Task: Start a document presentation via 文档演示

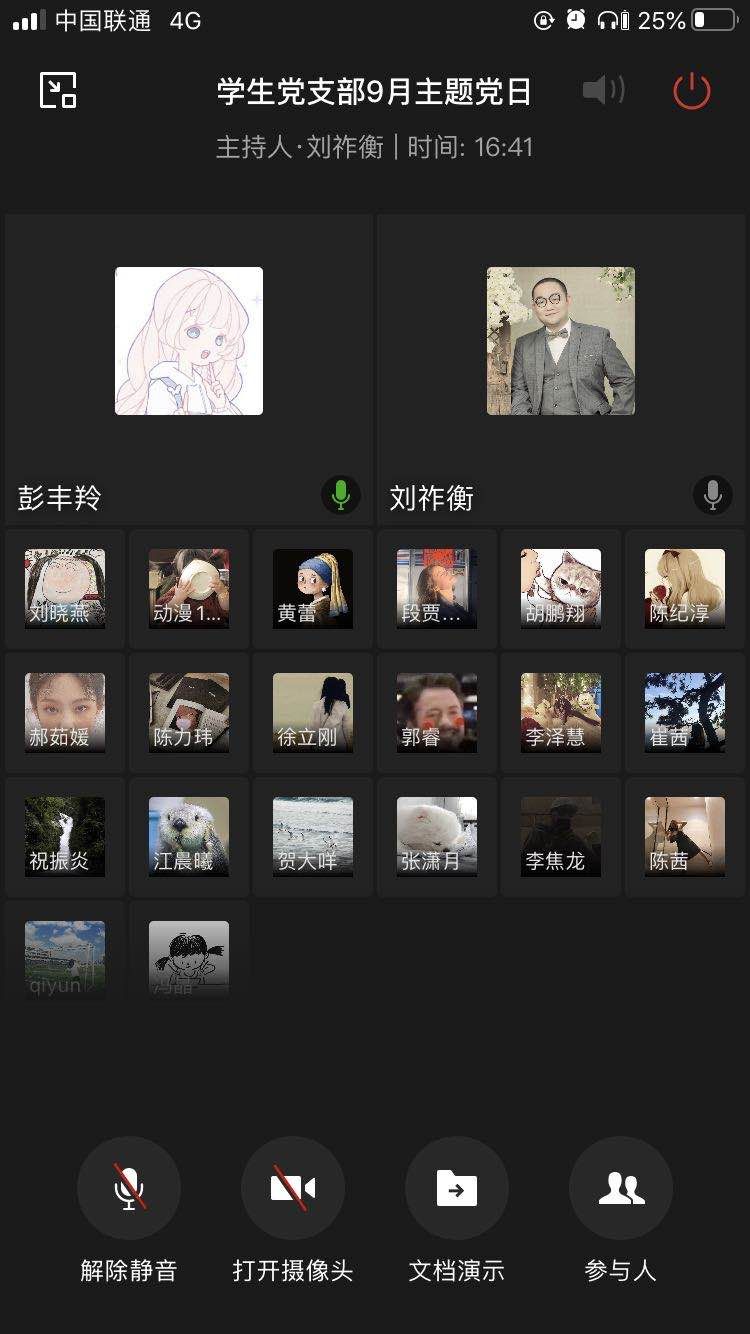Action: pyautogui.click(x=457, y=1189)
